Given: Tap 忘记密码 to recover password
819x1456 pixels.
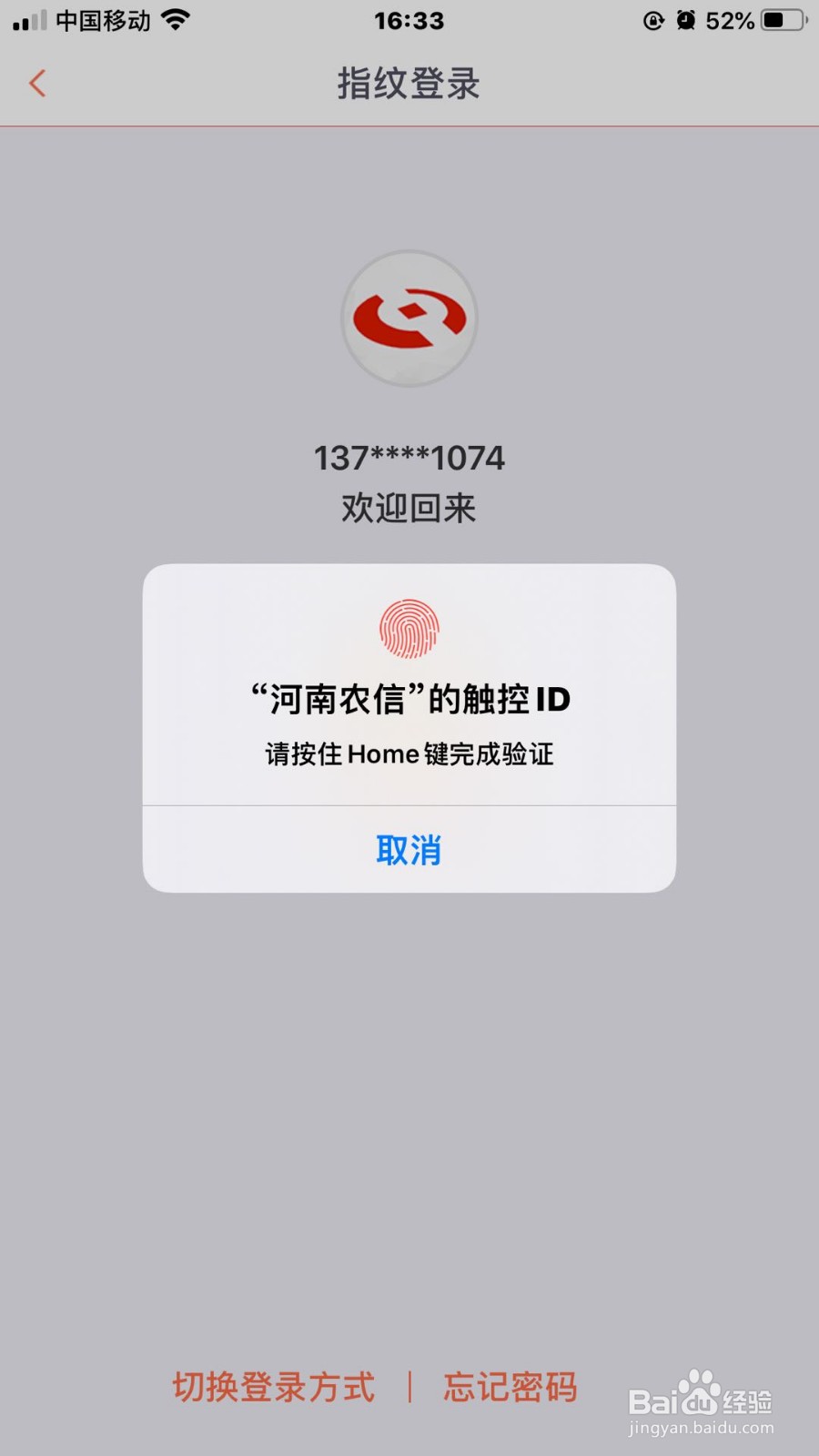Looking at the screenshot, I should [510, 1388].
